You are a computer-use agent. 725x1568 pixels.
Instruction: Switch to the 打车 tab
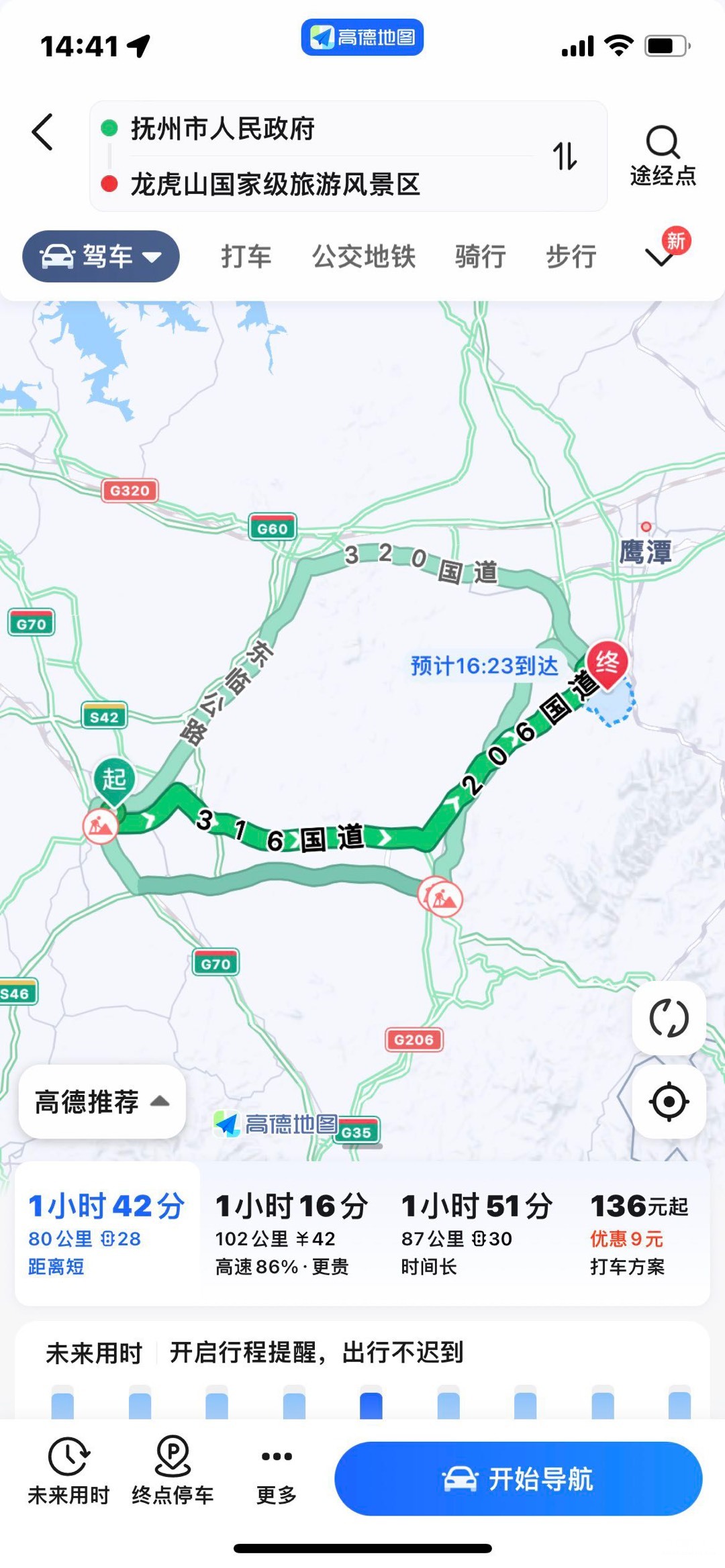[x=246, y=256]
